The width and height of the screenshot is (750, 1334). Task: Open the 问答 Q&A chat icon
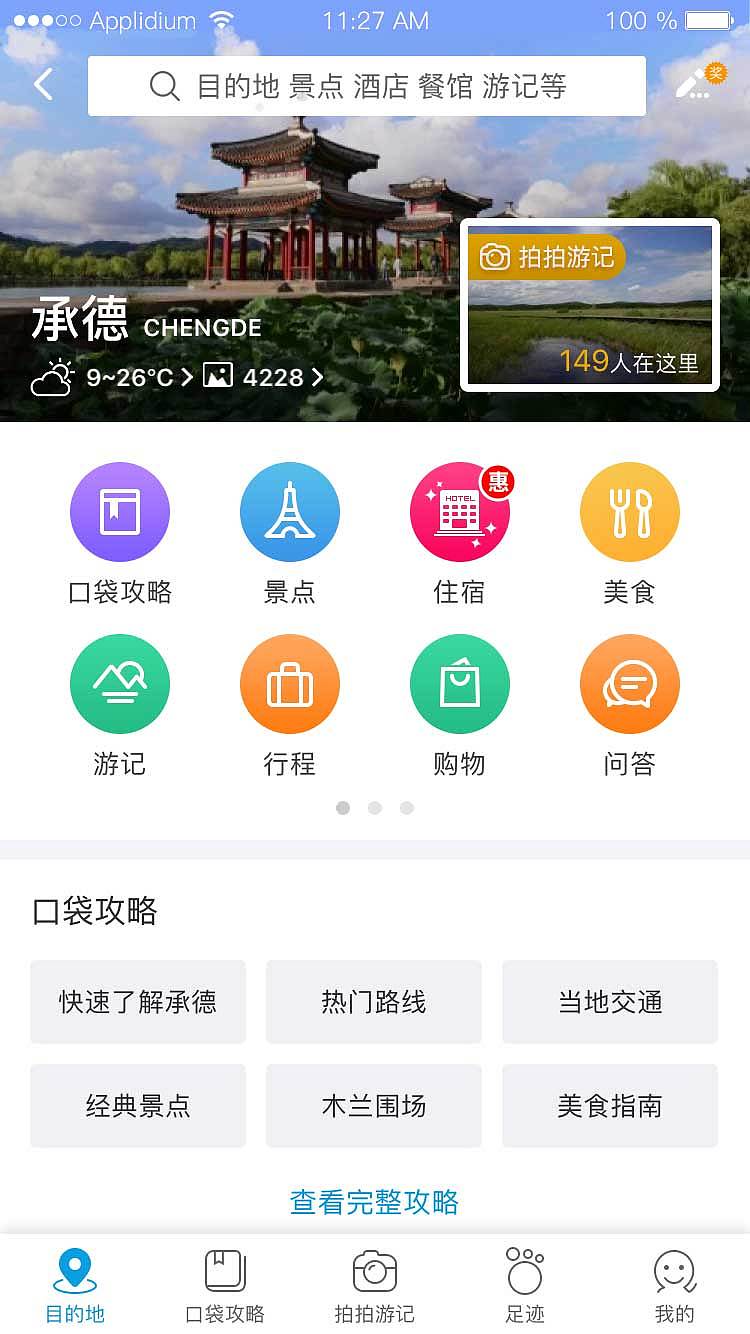click(x=629, y=684)
